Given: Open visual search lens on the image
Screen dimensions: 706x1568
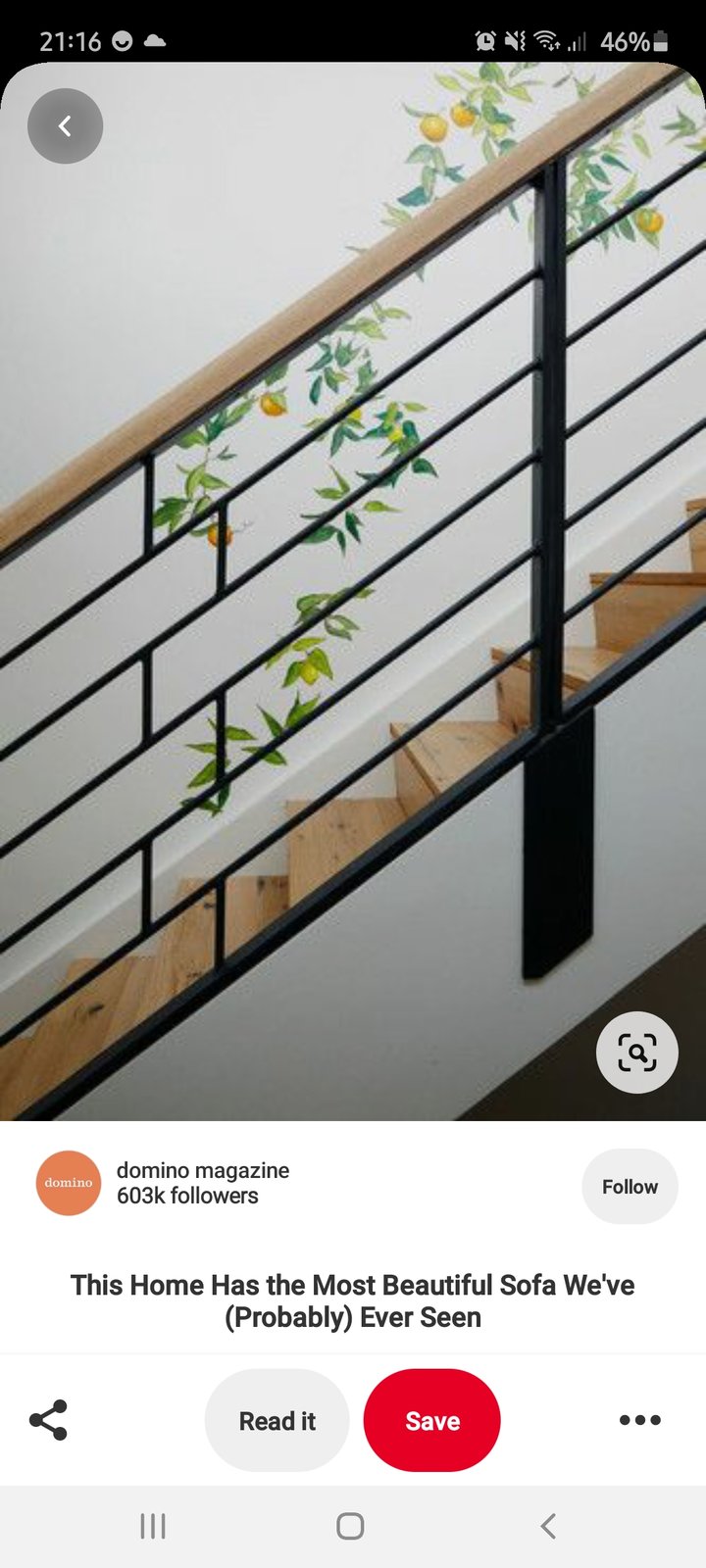Looking at the screenshot, I should tap(636, 1053).
